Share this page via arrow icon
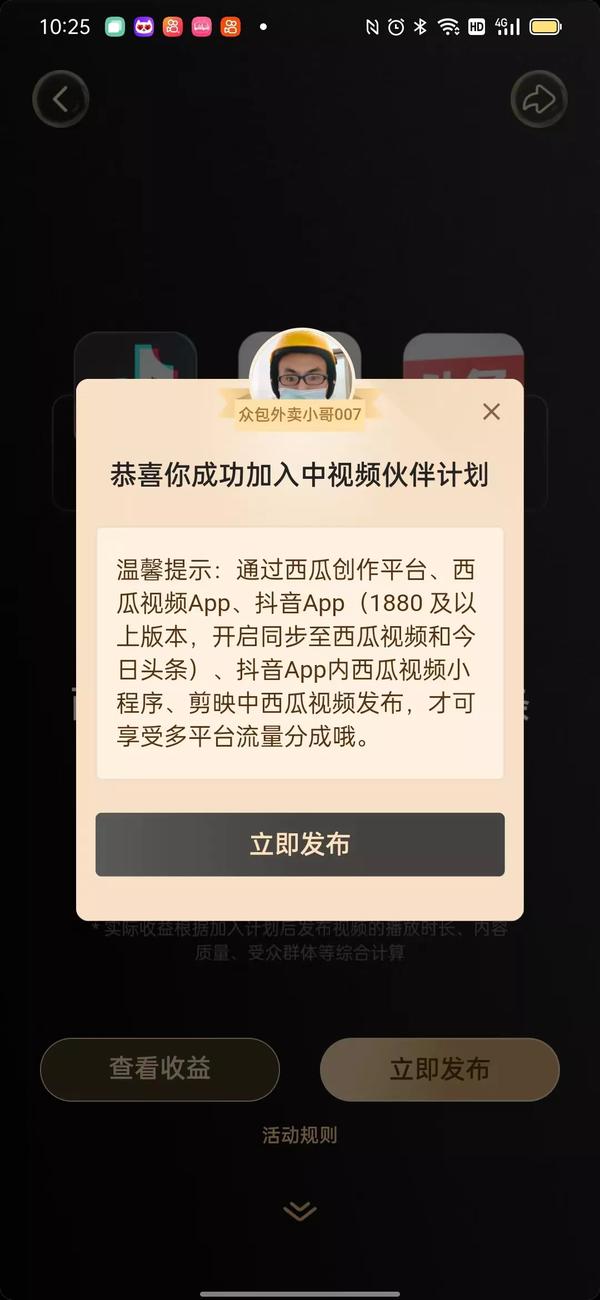The height and width of the screenshot is (1300, 600). [539, 99]
